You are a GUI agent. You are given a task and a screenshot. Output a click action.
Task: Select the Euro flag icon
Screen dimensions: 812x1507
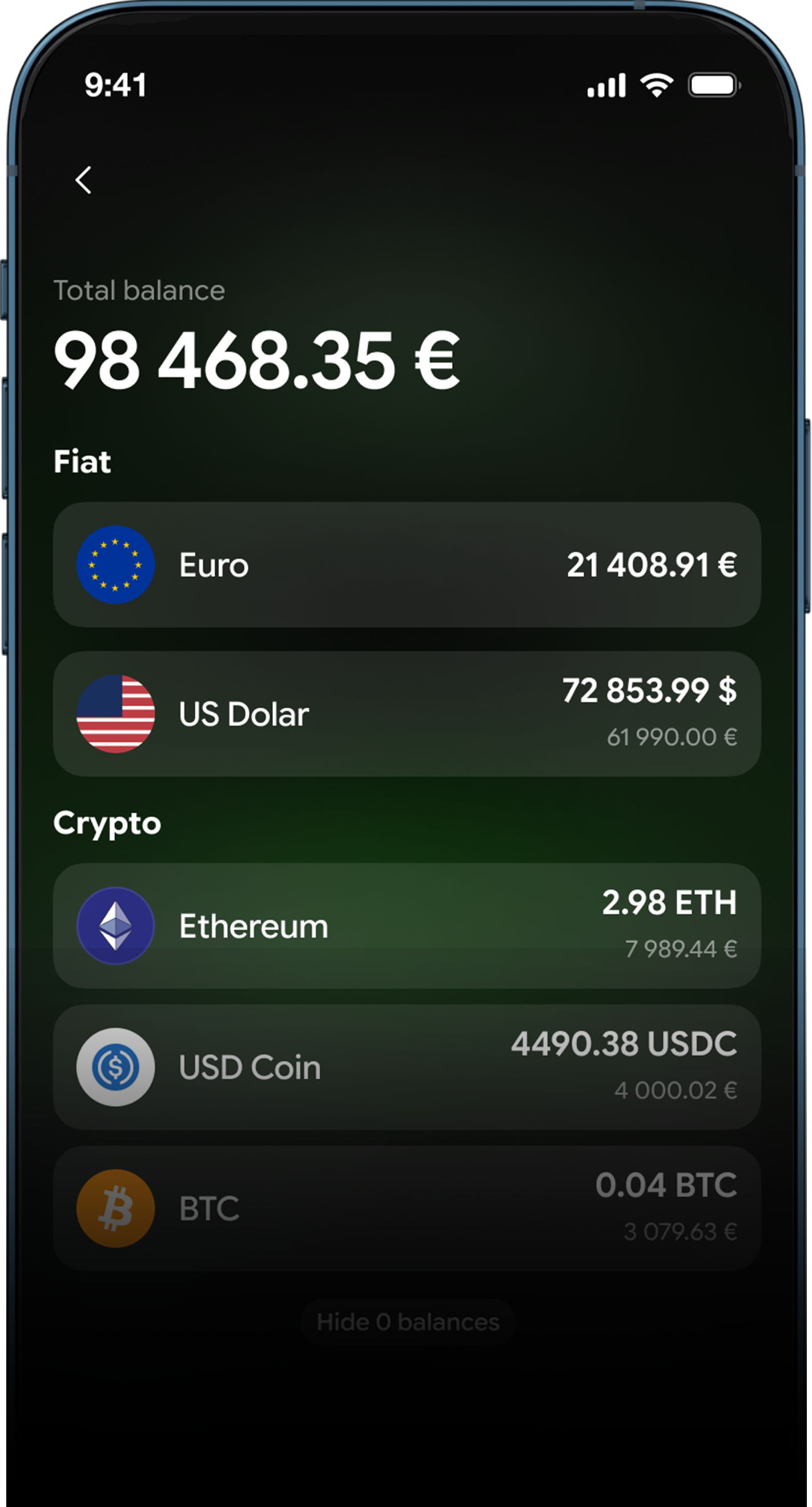117,565
